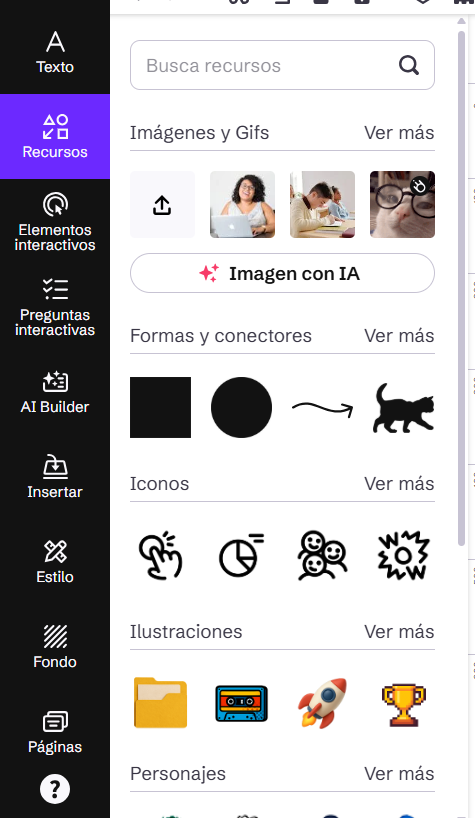Open the Texto tool in sidebar
The image size is (475, 818).
[55, 52]
